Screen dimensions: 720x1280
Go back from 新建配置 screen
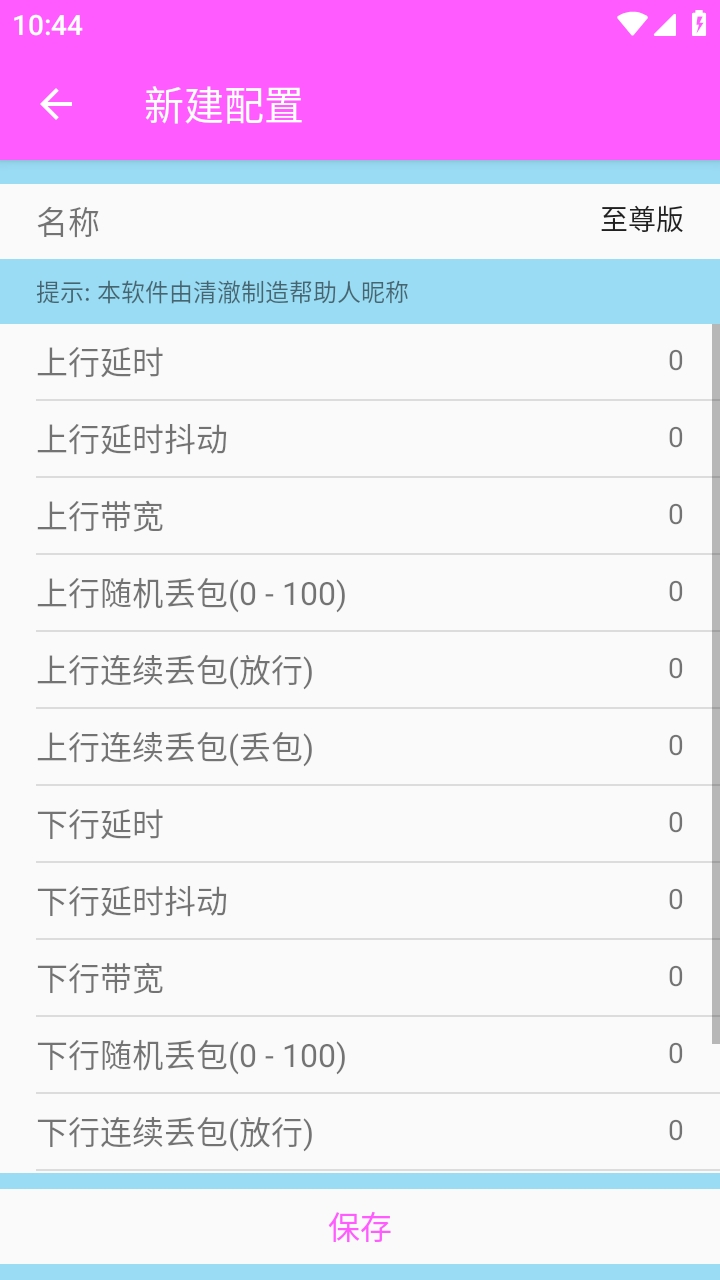(x=56, y=104)
